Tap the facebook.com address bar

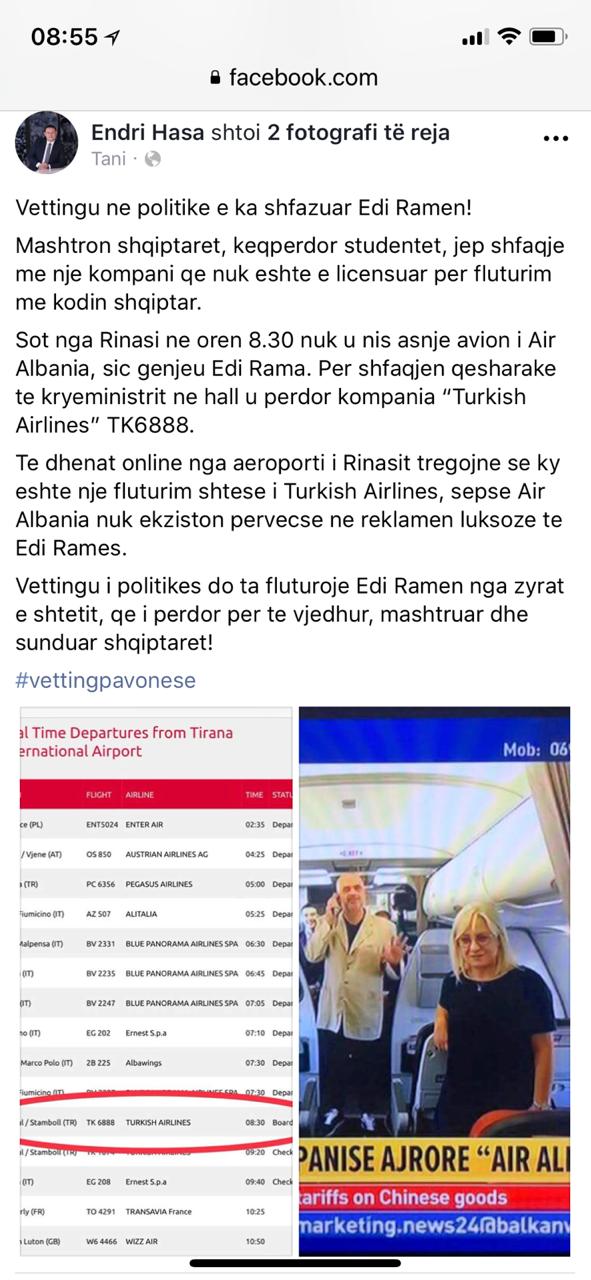295,77
